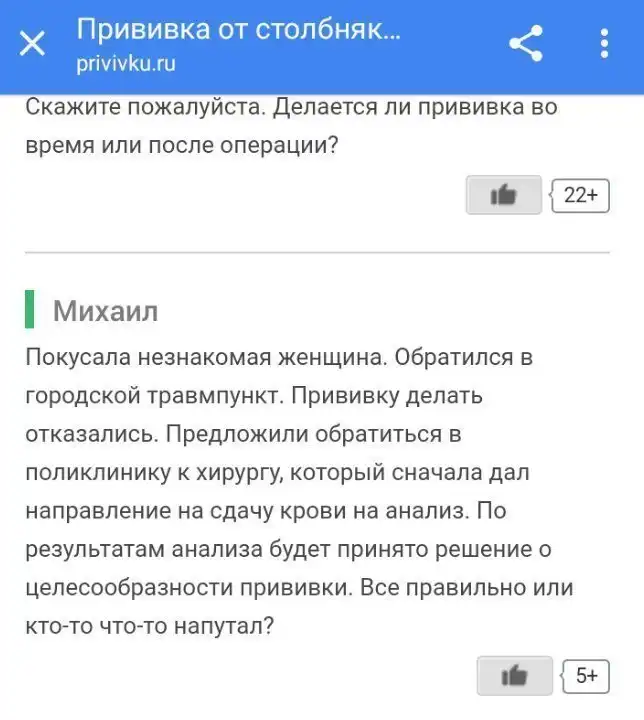644x720 pixels.
Task: Share this page
Action: [525, 44]
